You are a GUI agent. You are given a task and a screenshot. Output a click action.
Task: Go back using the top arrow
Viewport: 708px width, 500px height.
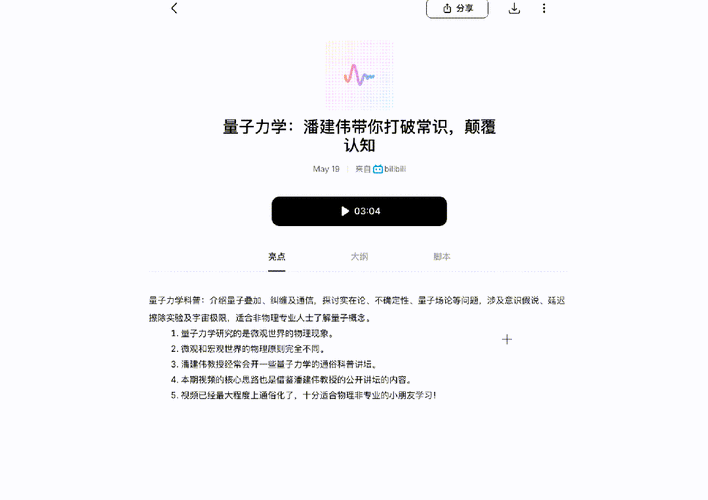tap(174, 8)
